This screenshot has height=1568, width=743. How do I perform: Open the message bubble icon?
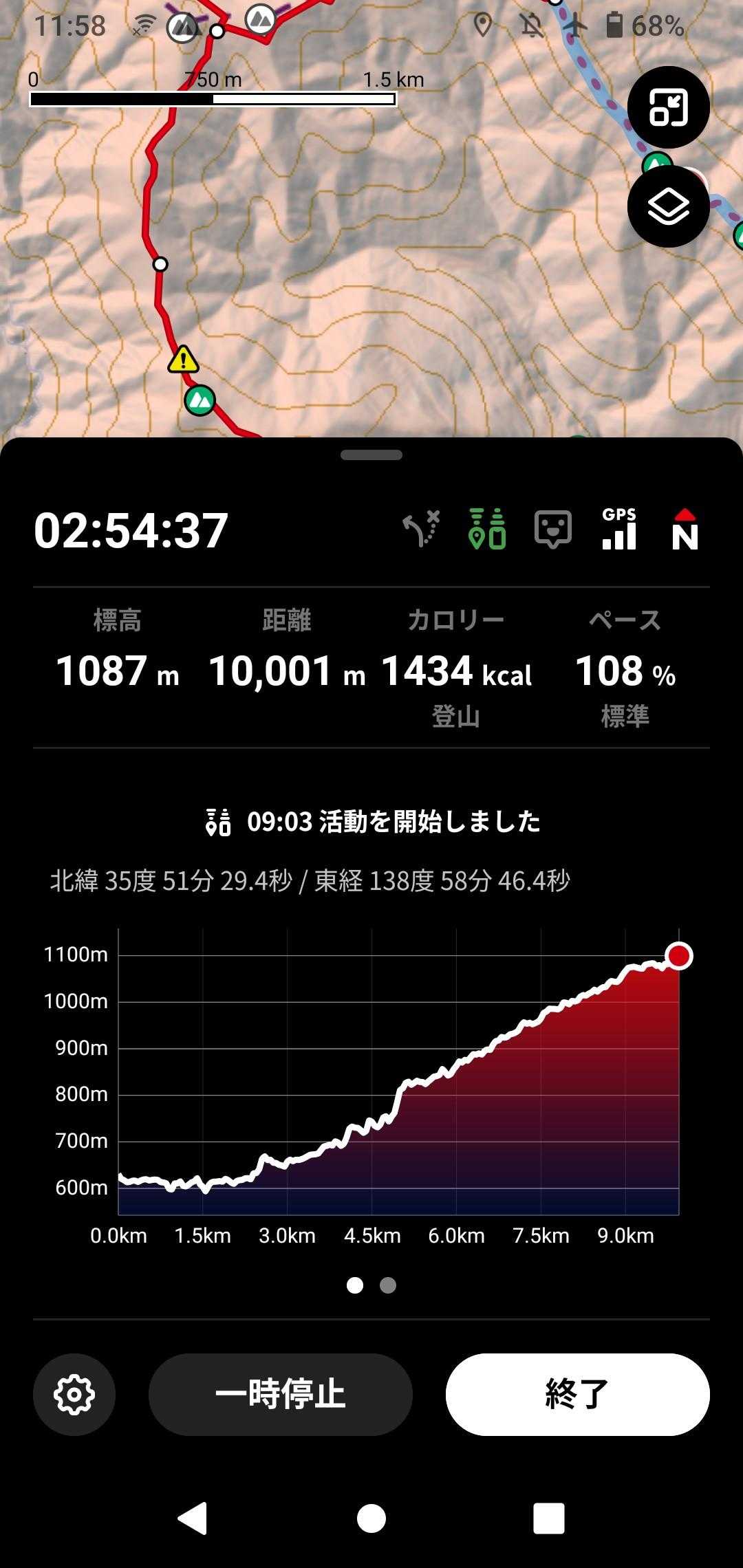point(553,530)
